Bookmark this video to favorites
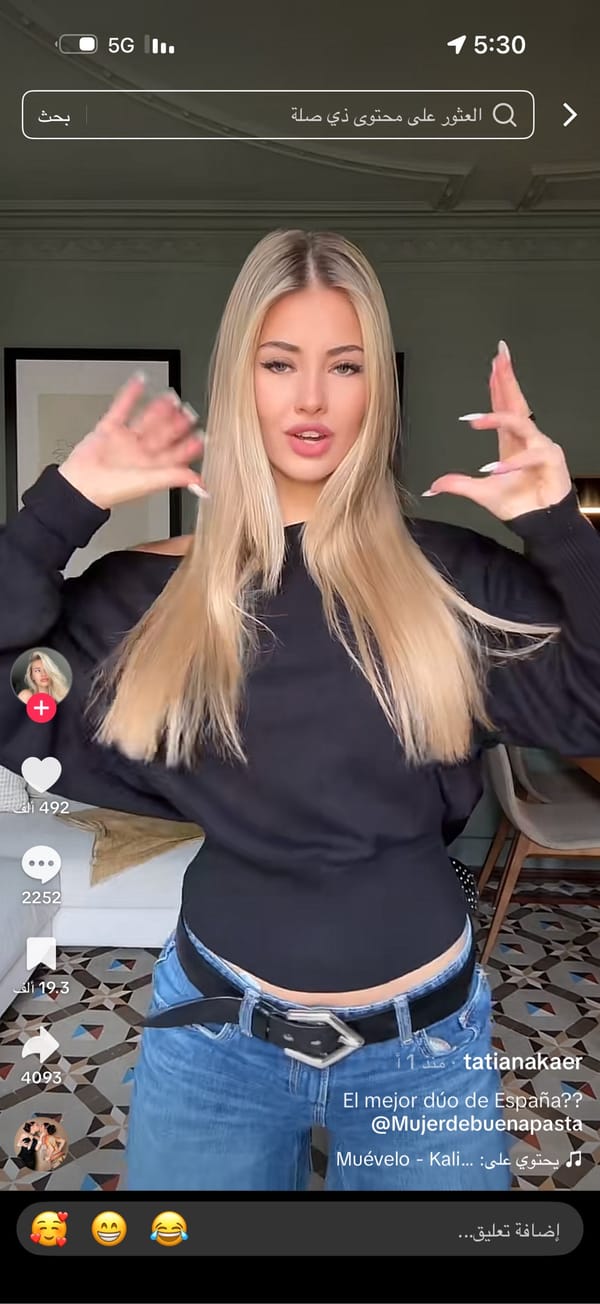Screen dimensions: 600x1304 pyautogui.click(x=41, y=955)
